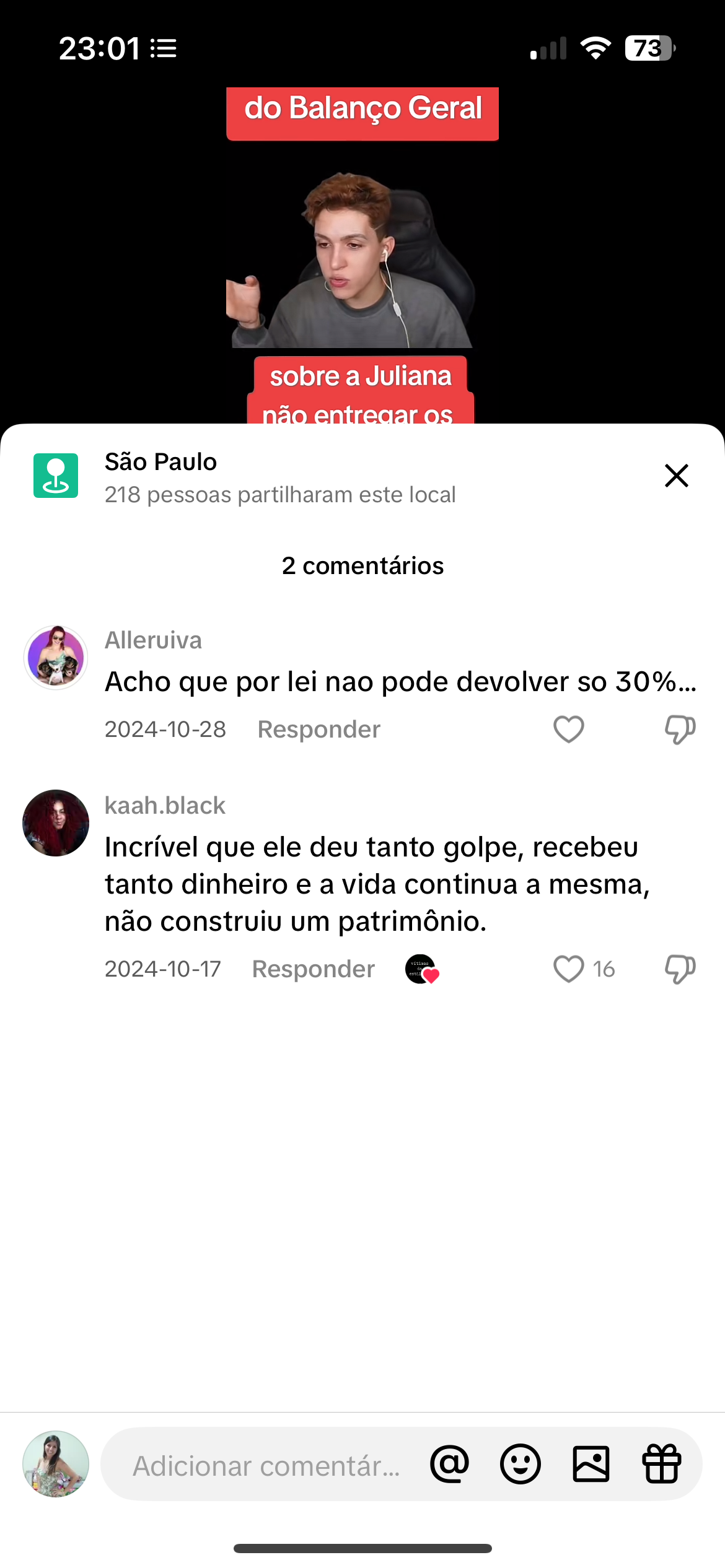Open the emoji picker
This screenshot has height=1568, width=725.
(x=520, y=1465)
